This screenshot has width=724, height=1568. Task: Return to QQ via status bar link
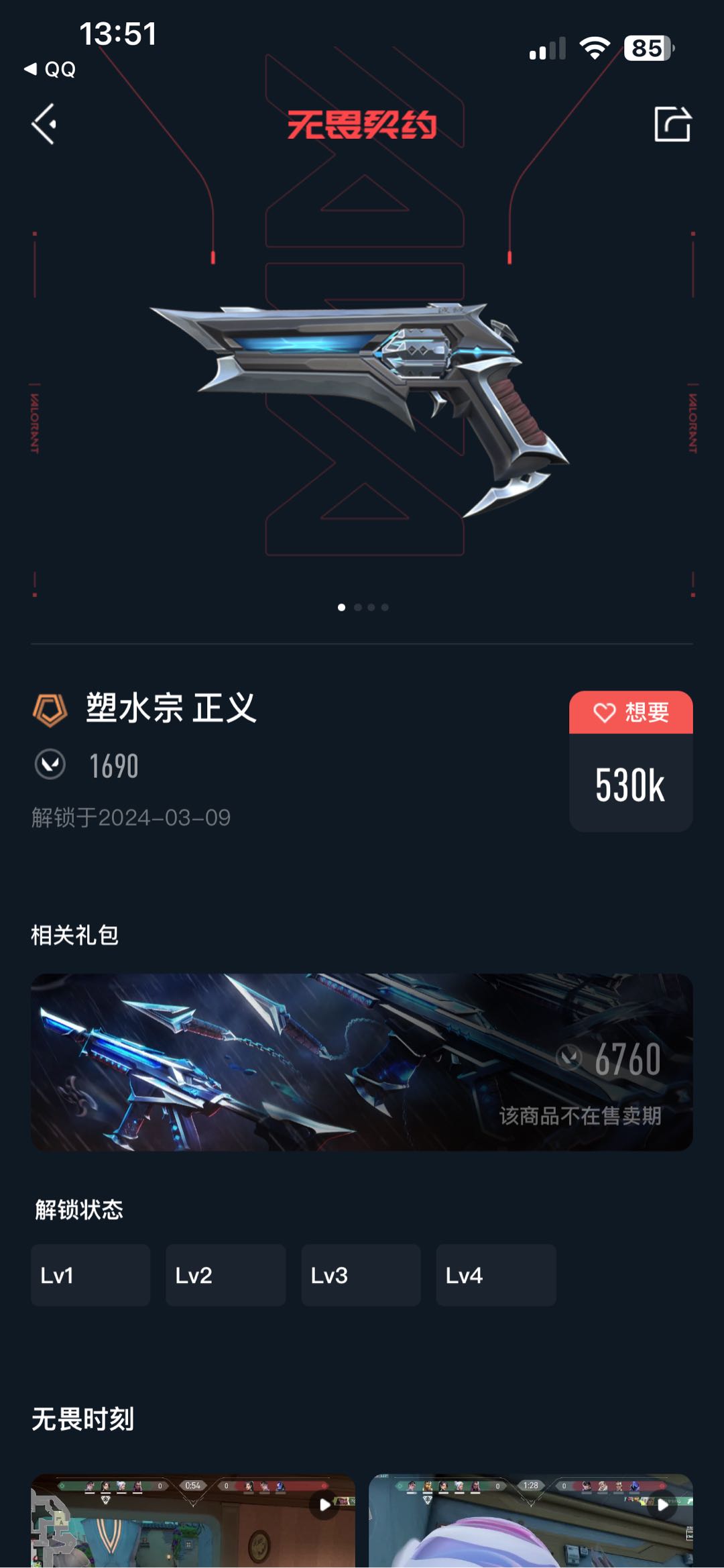point(50,69)
